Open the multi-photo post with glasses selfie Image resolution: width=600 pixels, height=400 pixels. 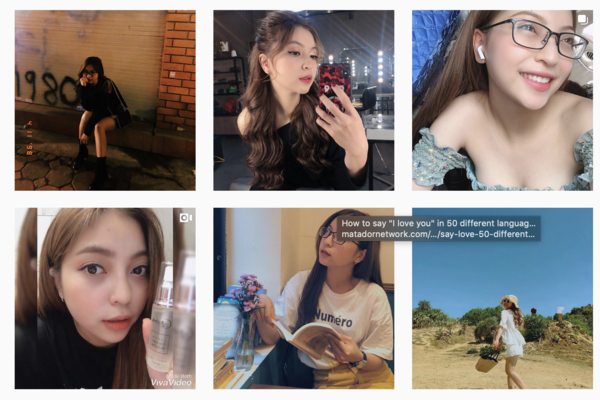click(x=501, y=100)
